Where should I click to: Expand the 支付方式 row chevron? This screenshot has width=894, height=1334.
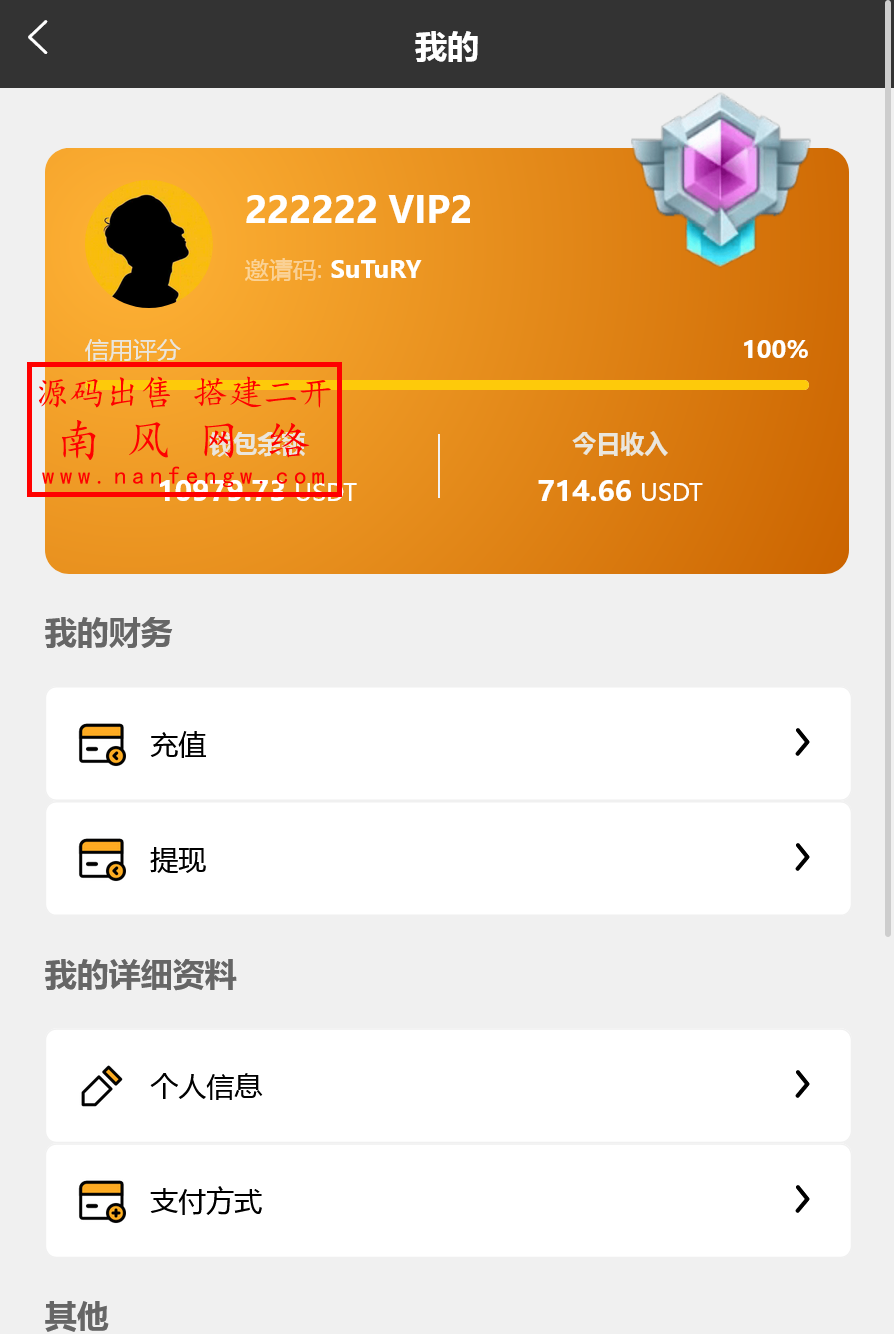(801, 1200)
